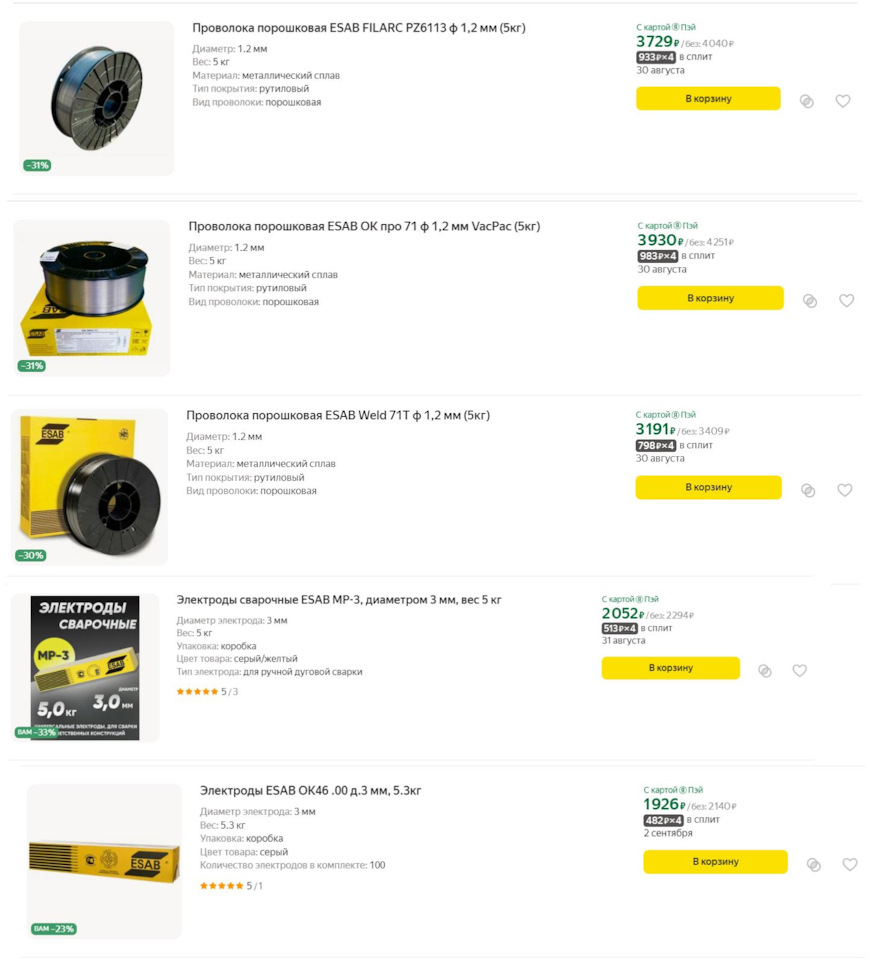Screen dimensions: 885x960
Task: Add ESAB OK46 electrodes to cart
Action: [x=715, y=862]
